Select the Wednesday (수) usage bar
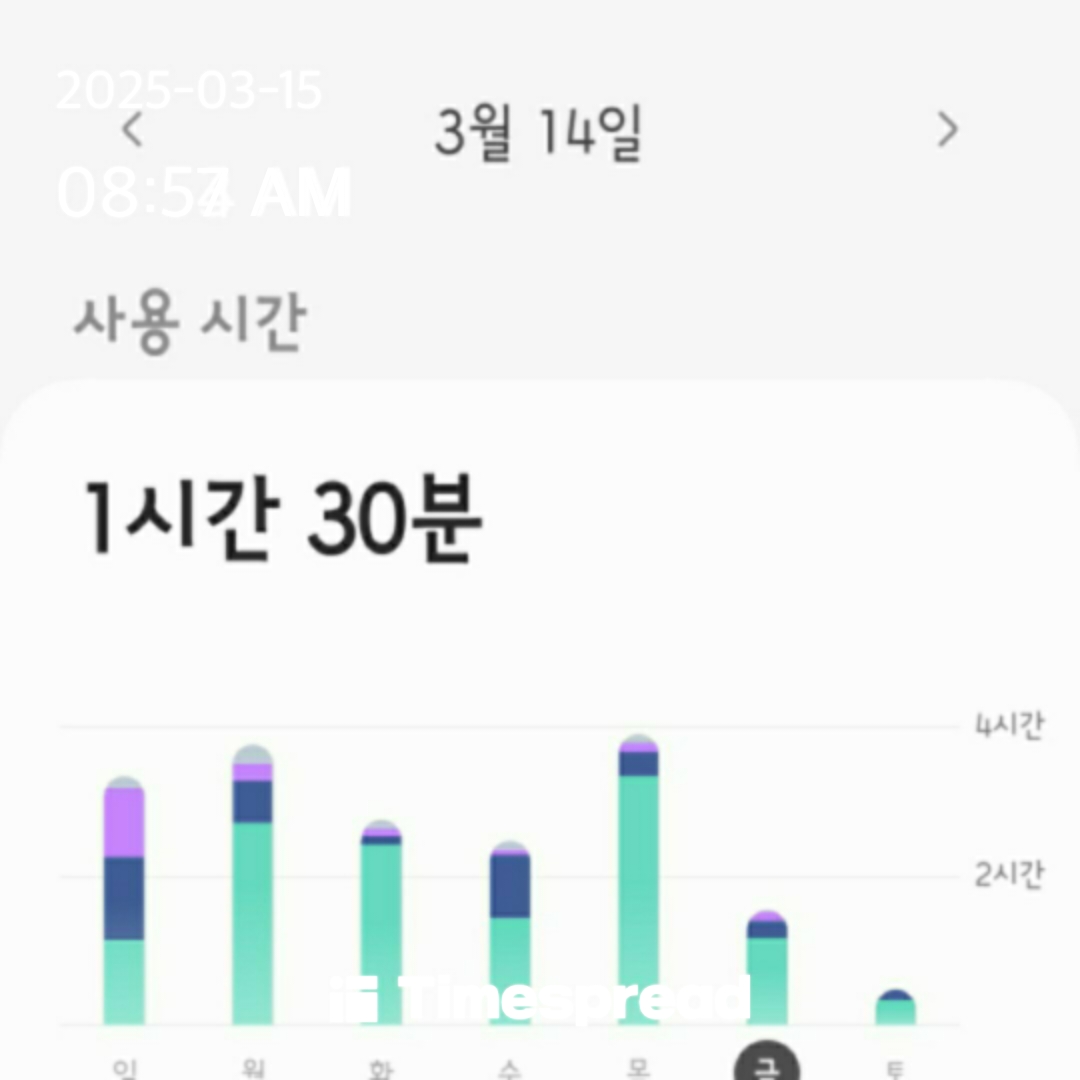Screen dimensions: 1080x1080 pyautogui.click(x=510, y=933)
